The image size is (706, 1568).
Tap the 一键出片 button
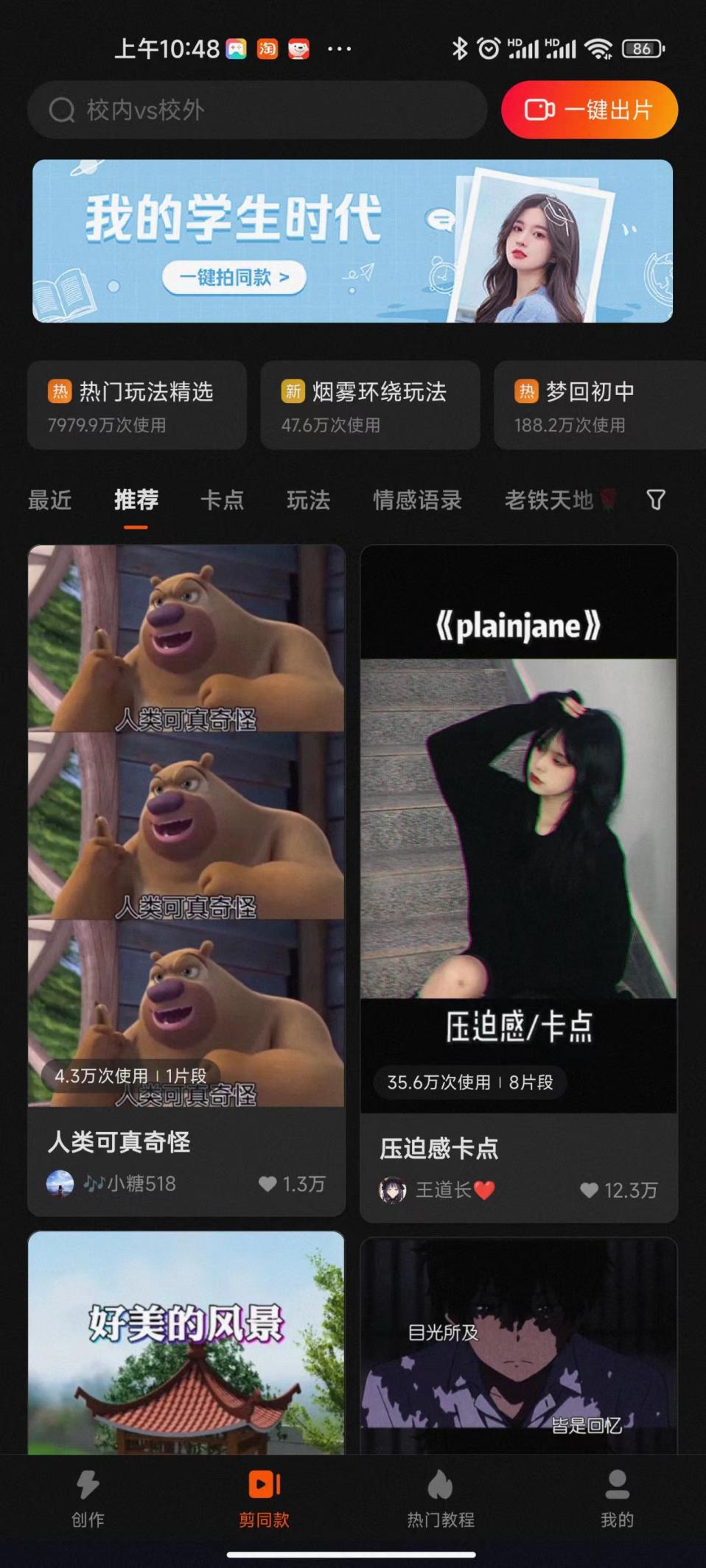589,110
